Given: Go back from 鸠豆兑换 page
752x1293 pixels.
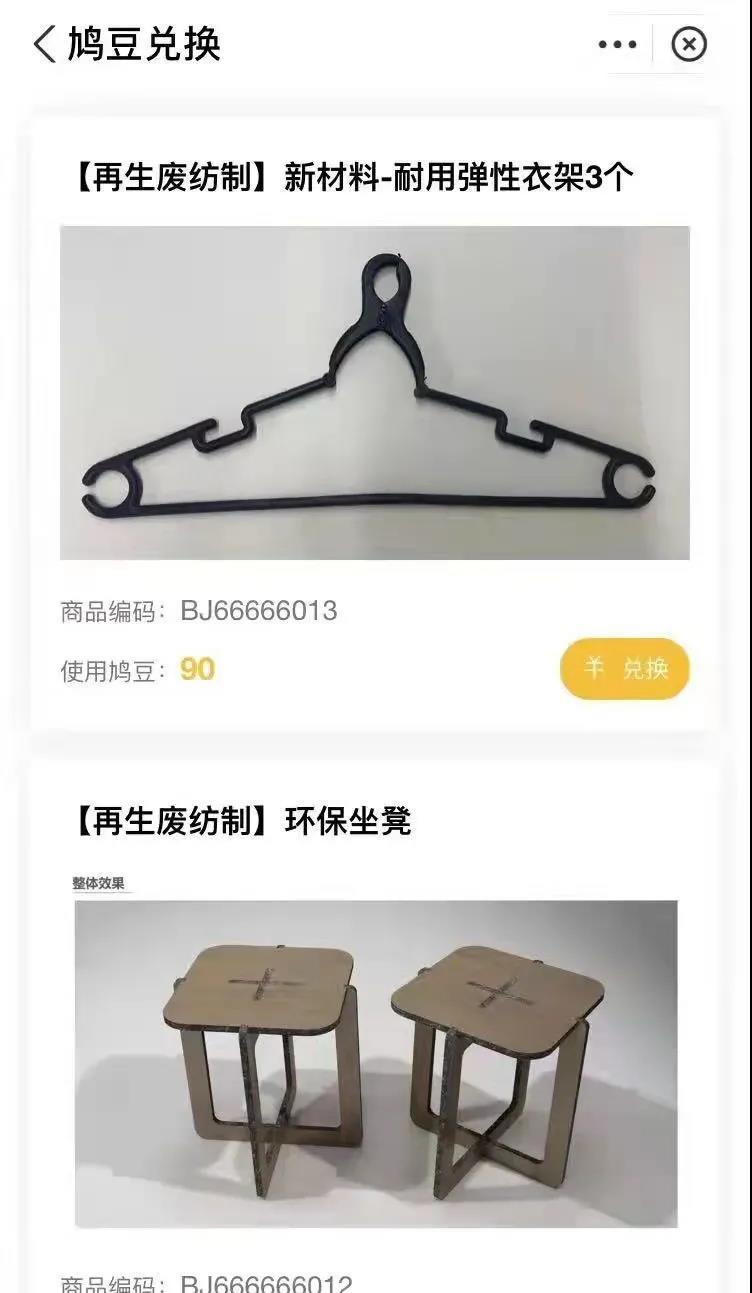Looking at the screenshot, I should [45, 45].
